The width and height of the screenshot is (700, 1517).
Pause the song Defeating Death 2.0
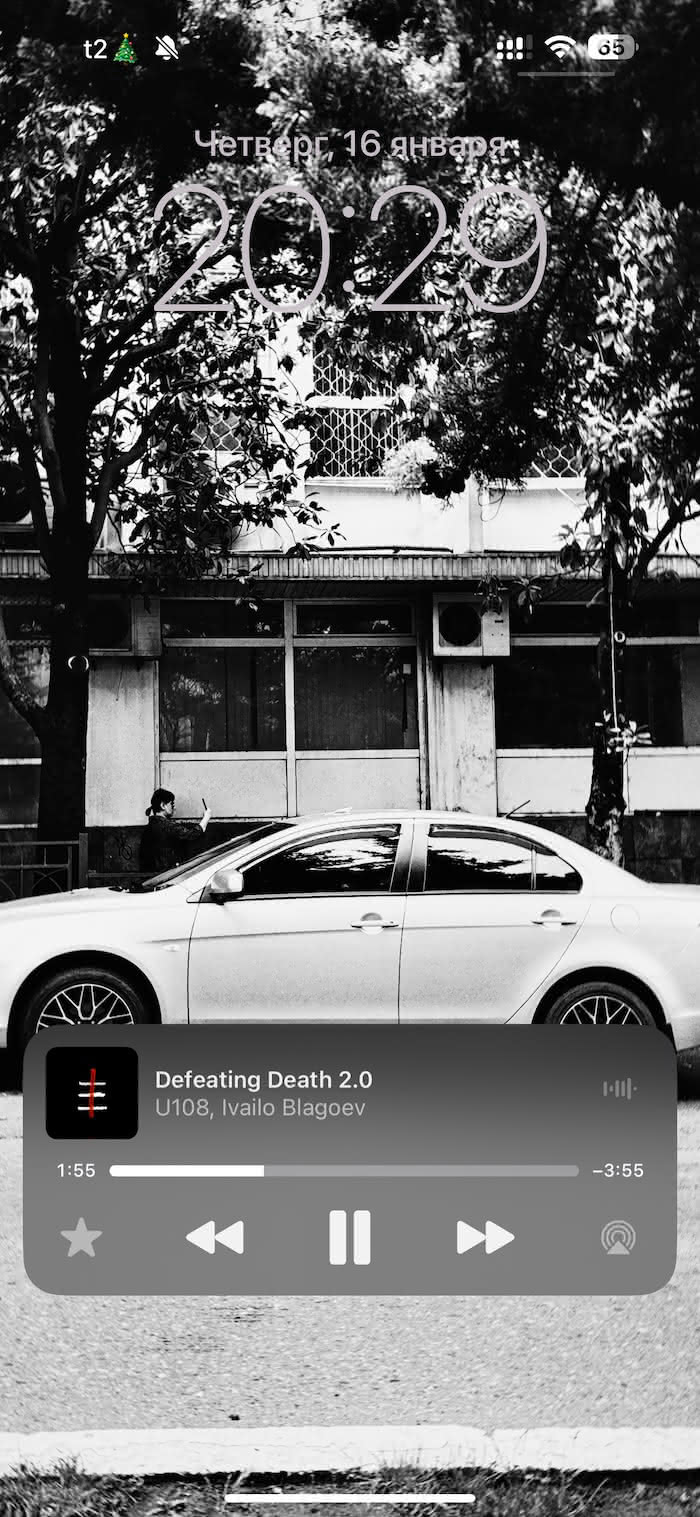pyautogui.click(x=350, y=1238)
